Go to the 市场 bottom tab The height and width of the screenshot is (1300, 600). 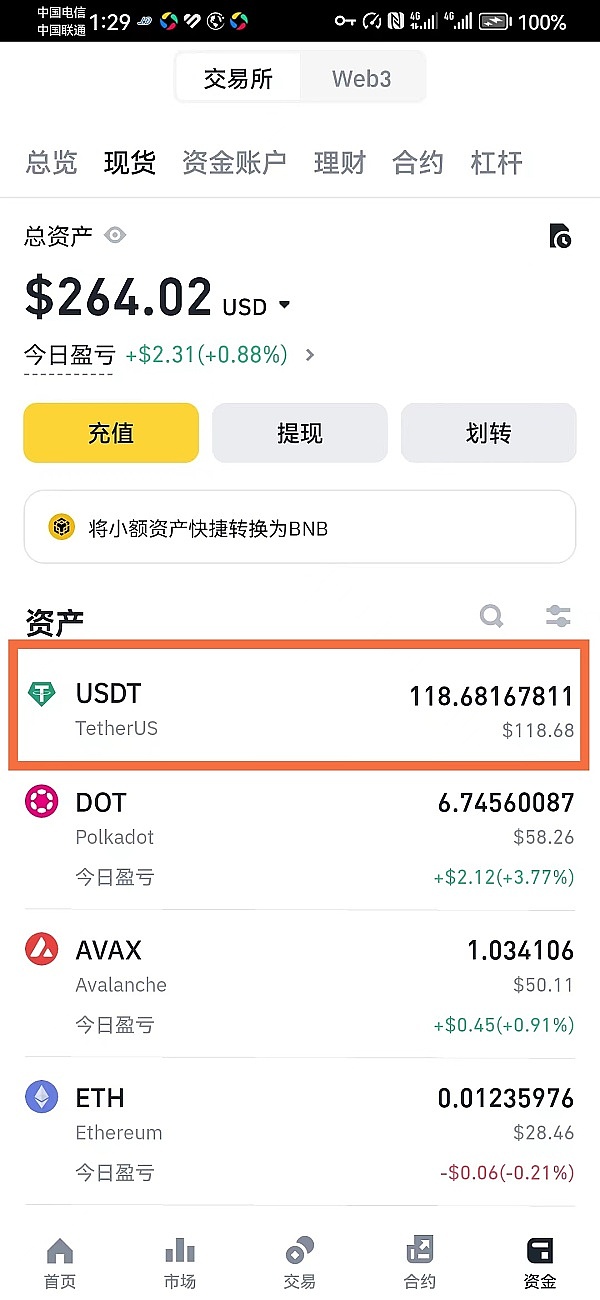[180, 1262]
